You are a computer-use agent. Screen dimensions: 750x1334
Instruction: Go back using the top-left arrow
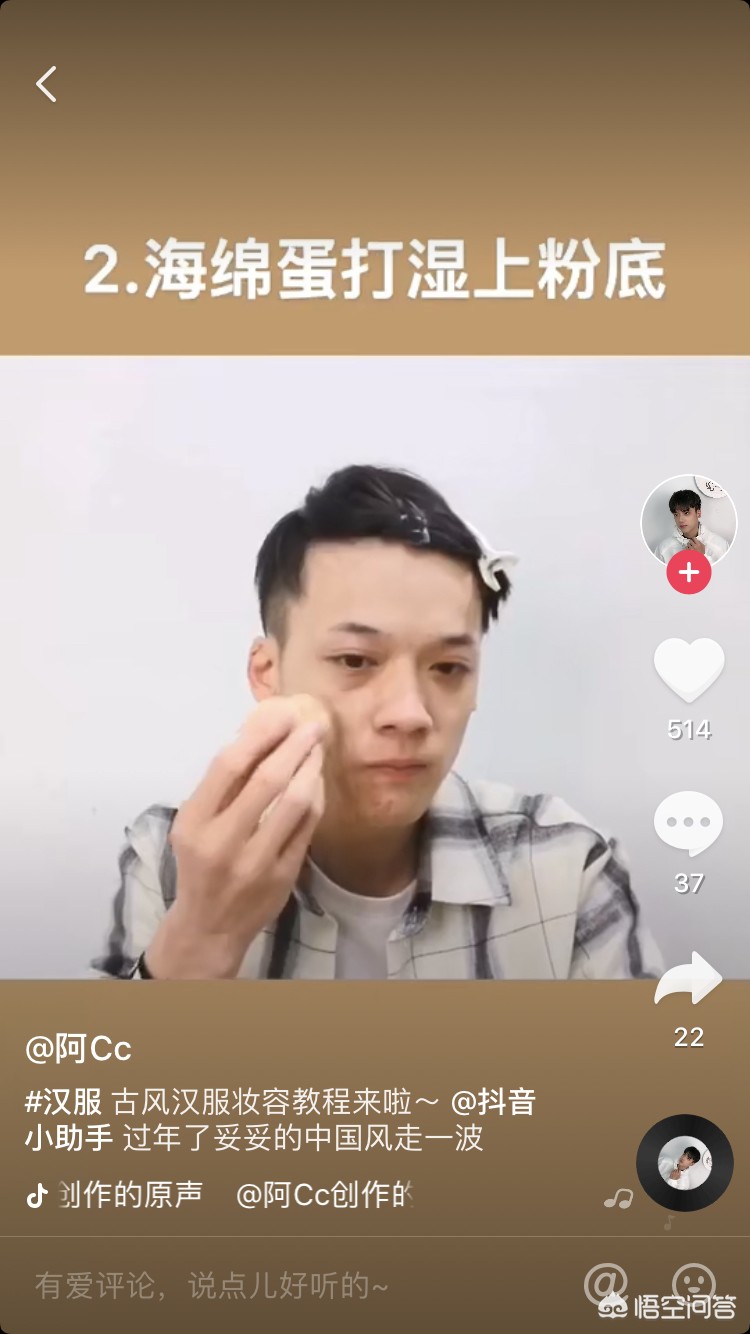point(46,85)
